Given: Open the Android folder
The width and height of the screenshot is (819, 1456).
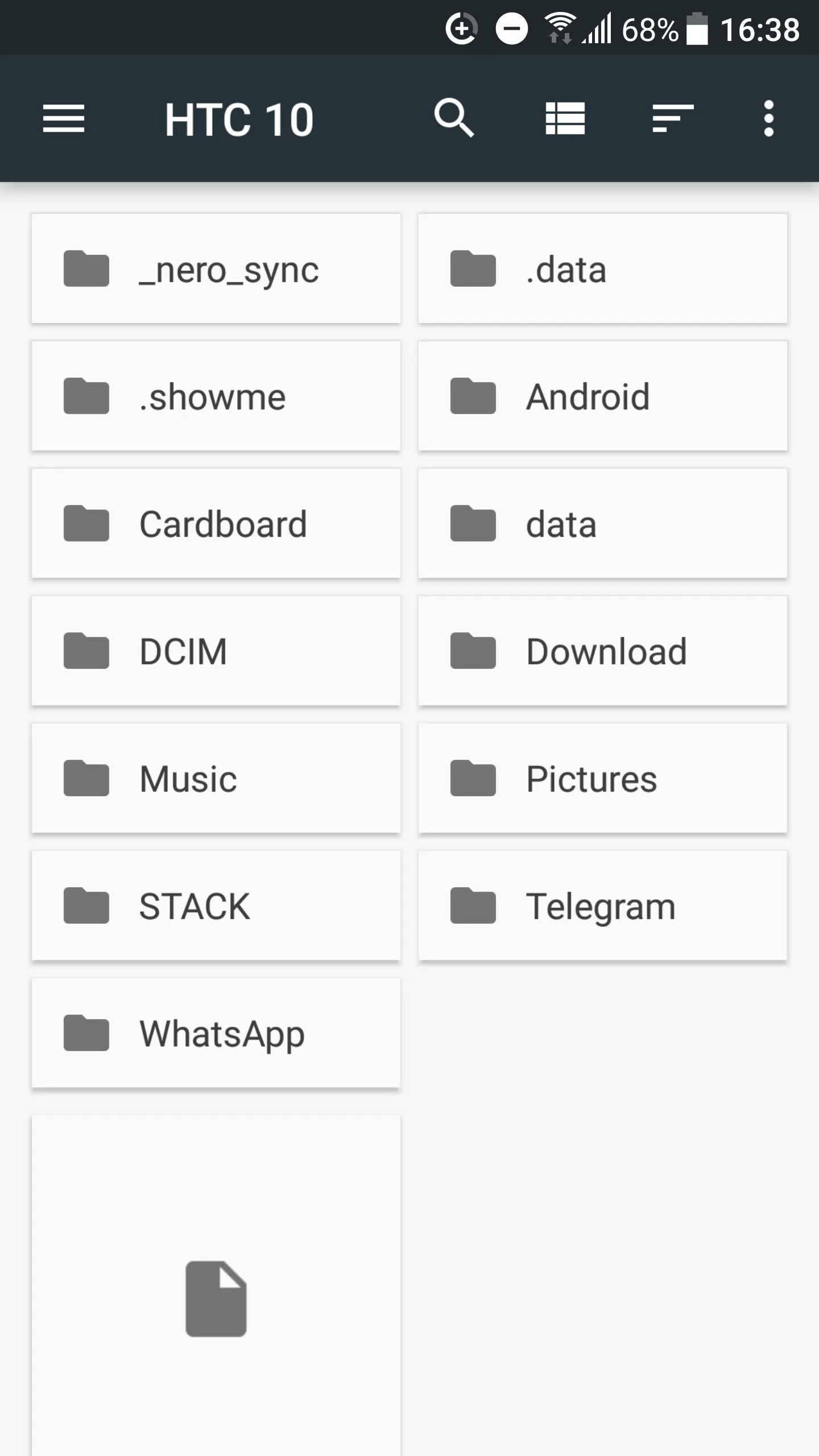Looking at the screenshot, I should click(603, 396).
